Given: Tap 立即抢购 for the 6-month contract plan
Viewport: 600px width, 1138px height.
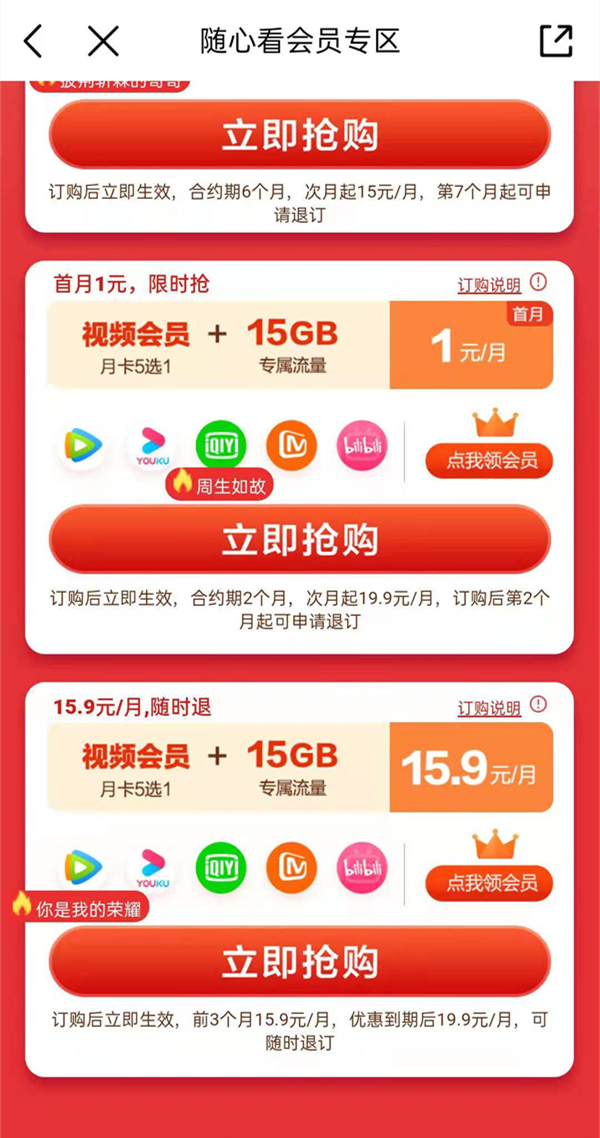Looking at the screenshot, I should click(x=300, y=135).
